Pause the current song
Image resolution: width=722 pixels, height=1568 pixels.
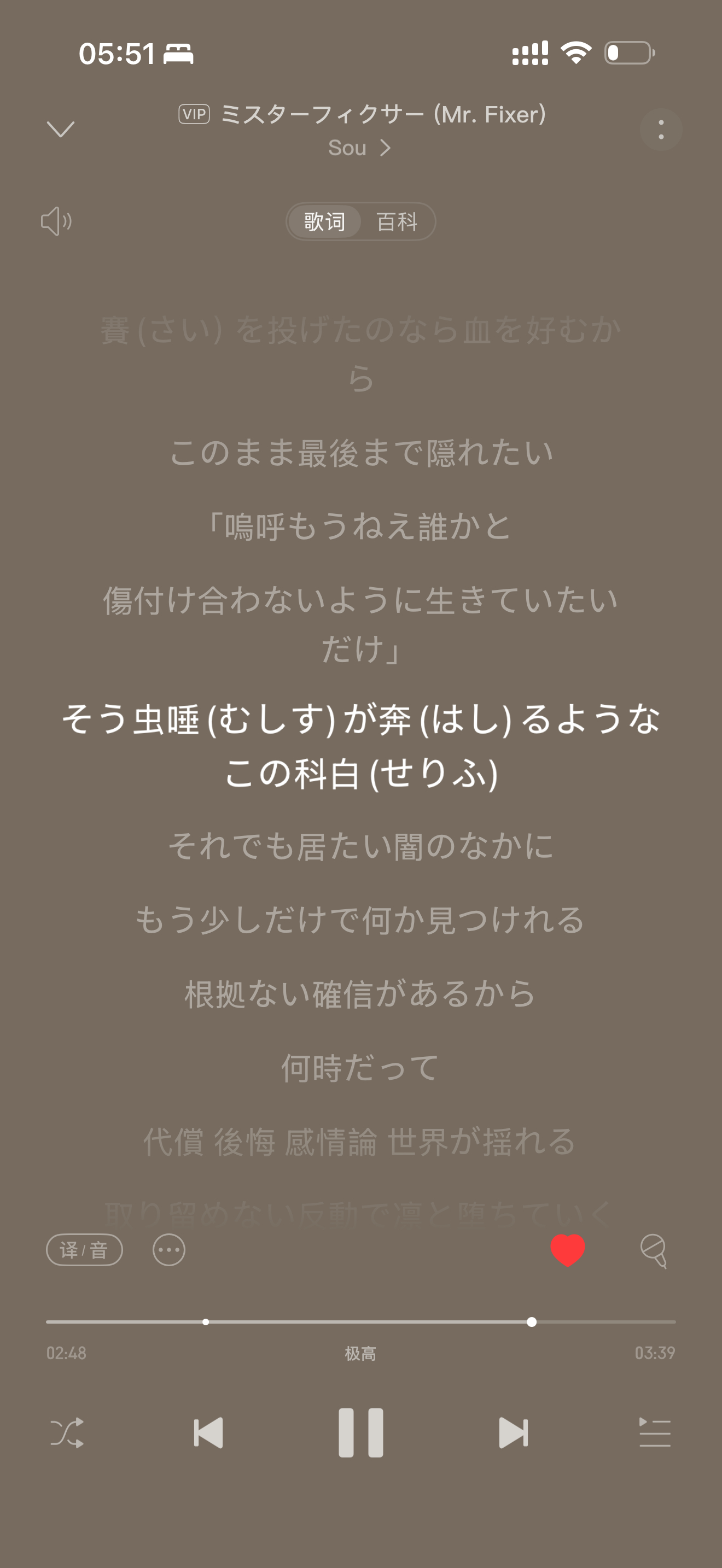(x=361, y=1432)
